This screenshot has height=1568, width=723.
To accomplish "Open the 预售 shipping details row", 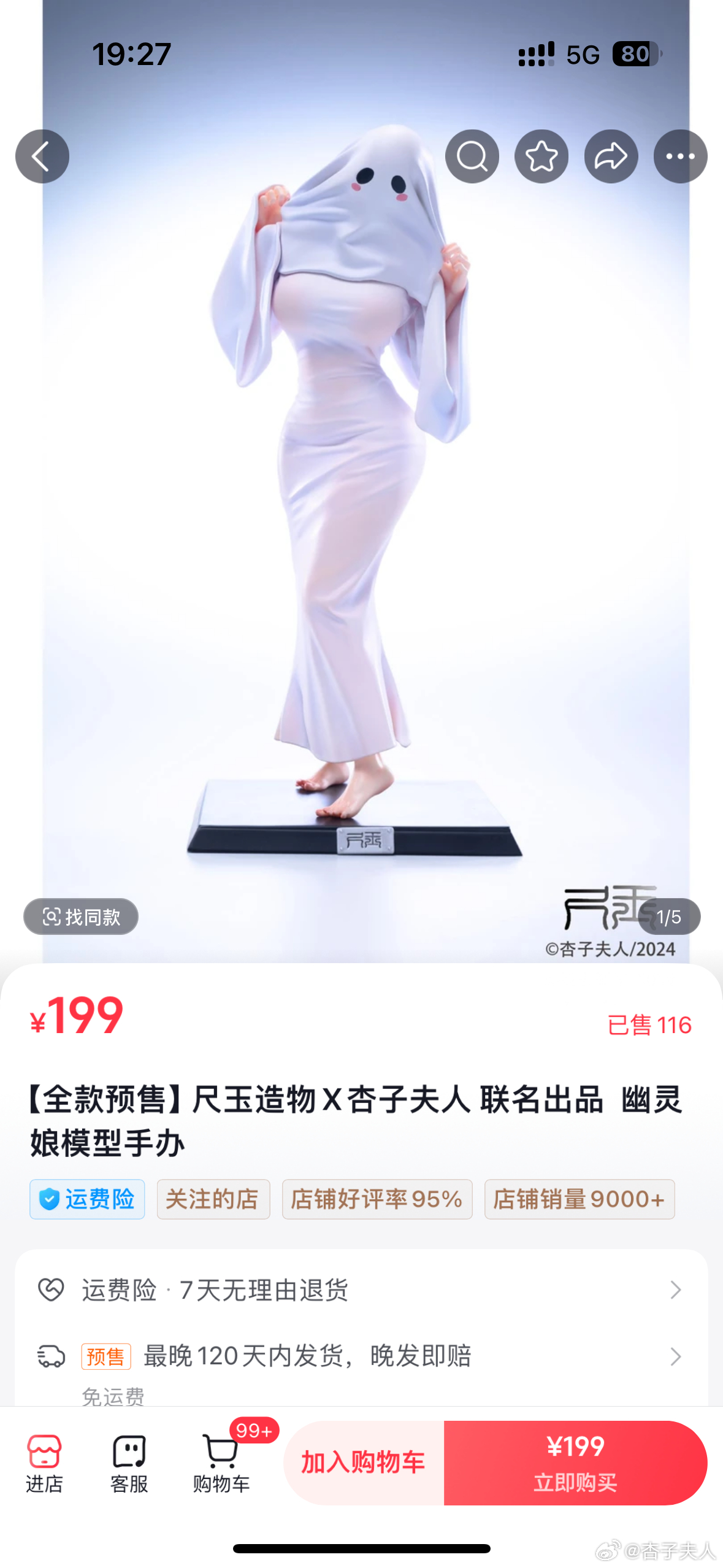I will [x=361, y=1356].
